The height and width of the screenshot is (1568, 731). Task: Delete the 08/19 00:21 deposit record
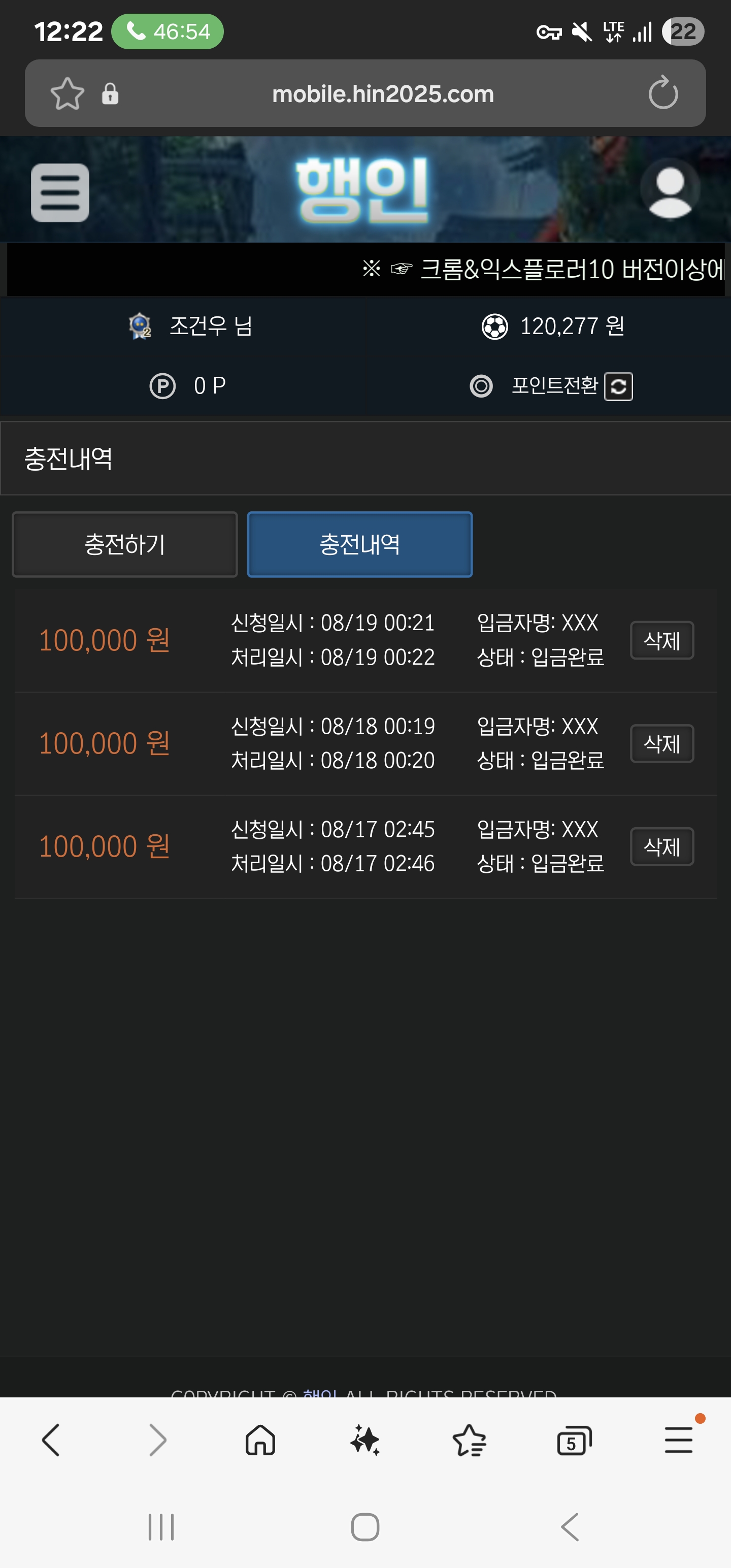point(661,640)
